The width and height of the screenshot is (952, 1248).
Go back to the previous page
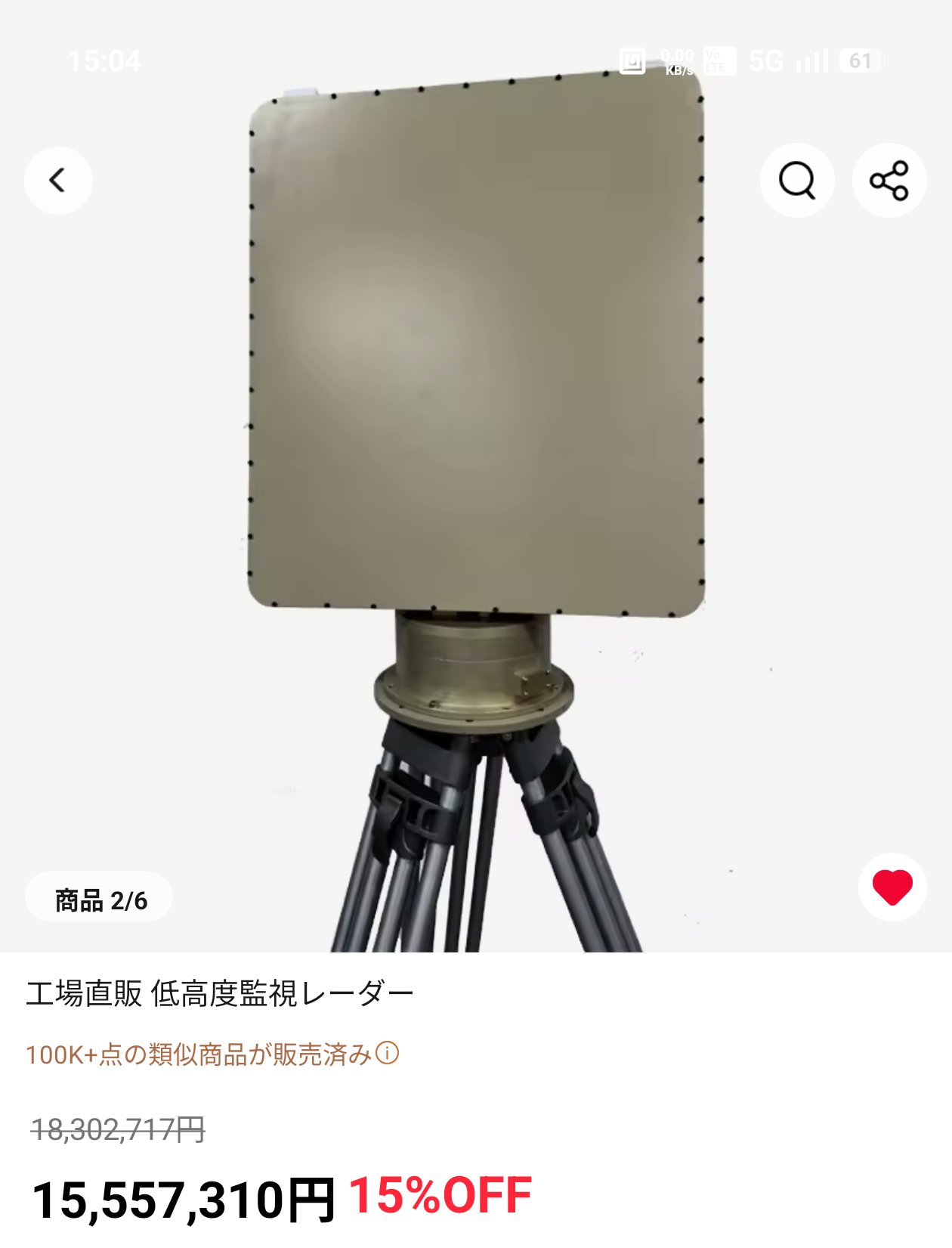point(58,181)
